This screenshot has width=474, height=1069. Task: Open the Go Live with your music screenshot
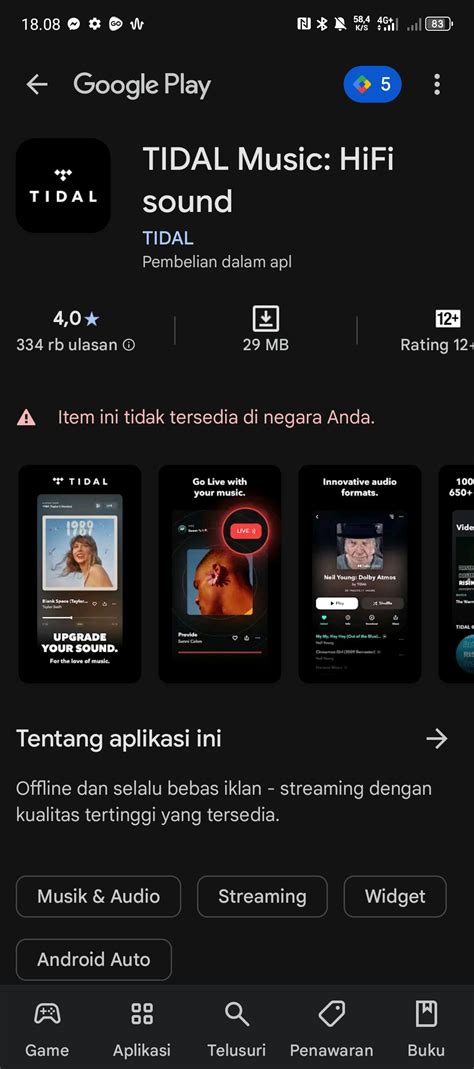[x=220, y=573]
